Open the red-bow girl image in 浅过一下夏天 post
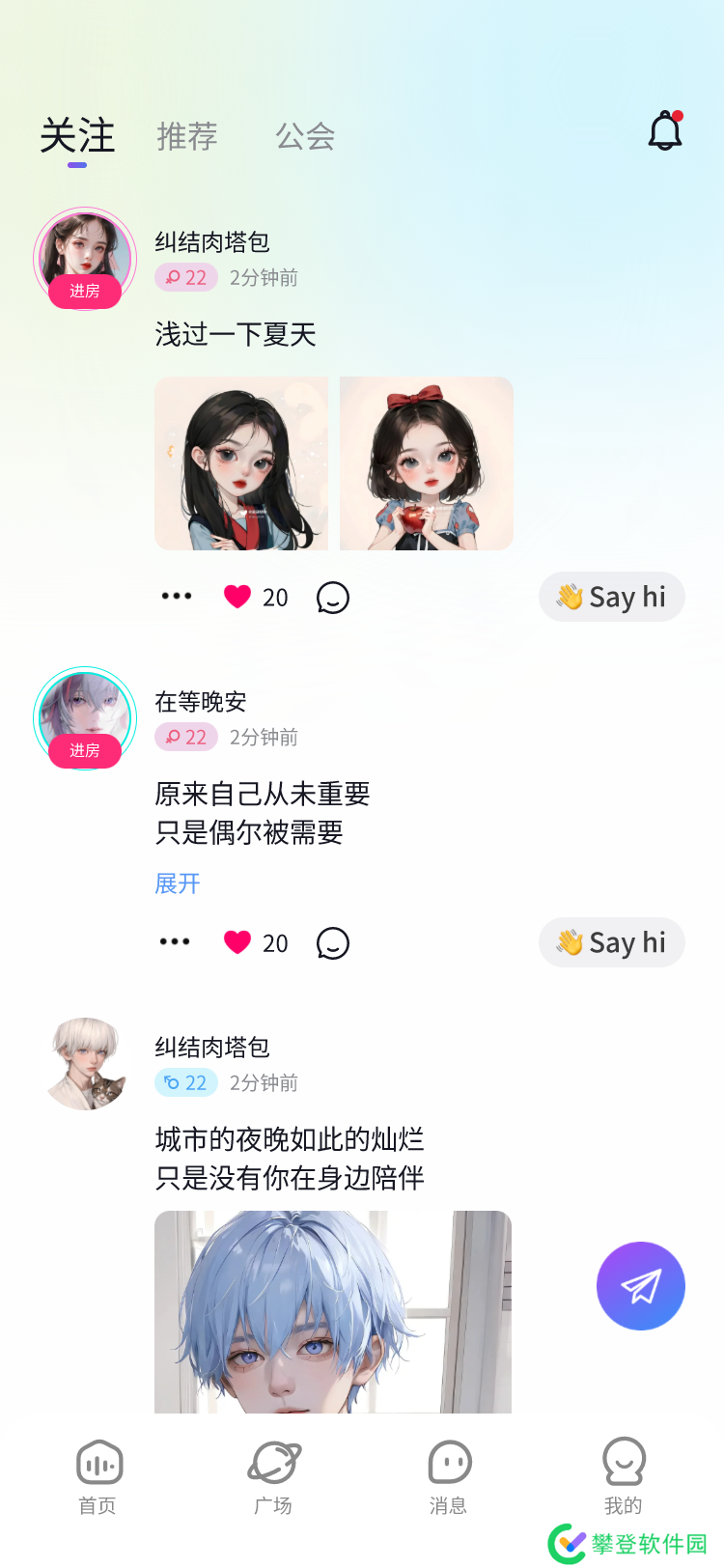The height and width of the screenshot is (1568, 724). click(x=426, y=463)
